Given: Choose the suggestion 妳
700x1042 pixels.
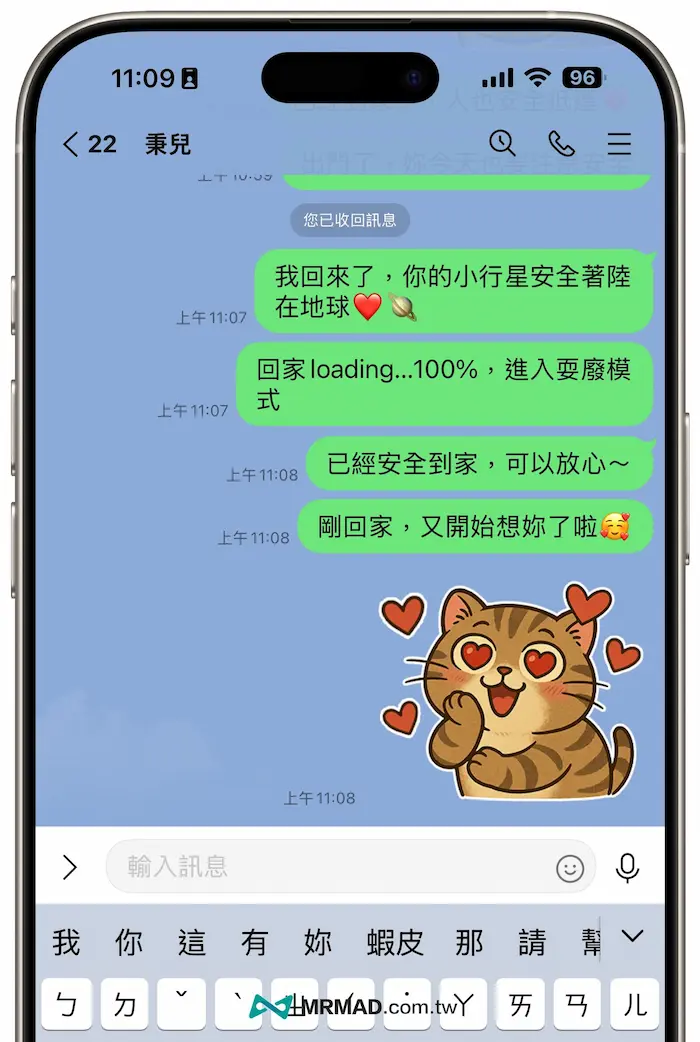Looking at the screenshot, I should coord(318,942).
